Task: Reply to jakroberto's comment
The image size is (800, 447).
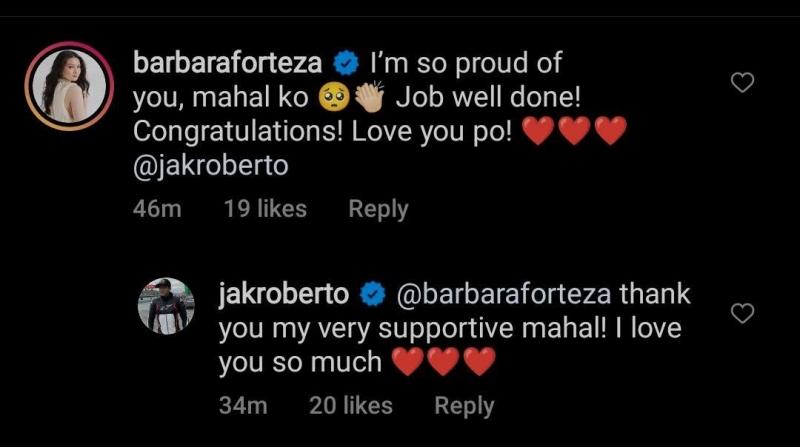Action: point(464,405)
